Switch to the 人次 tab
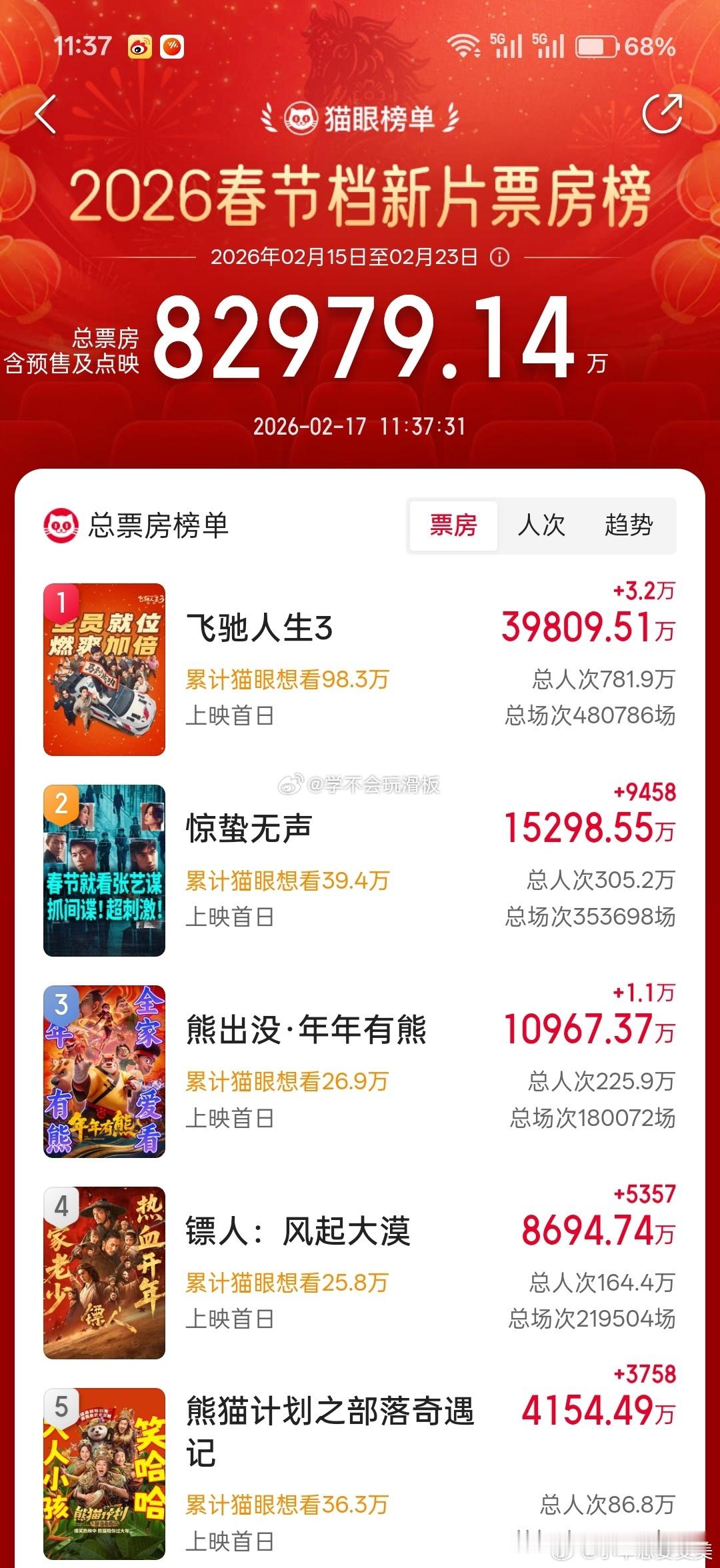This screenshot has height=1568, width=720. (x=543, y=526)
